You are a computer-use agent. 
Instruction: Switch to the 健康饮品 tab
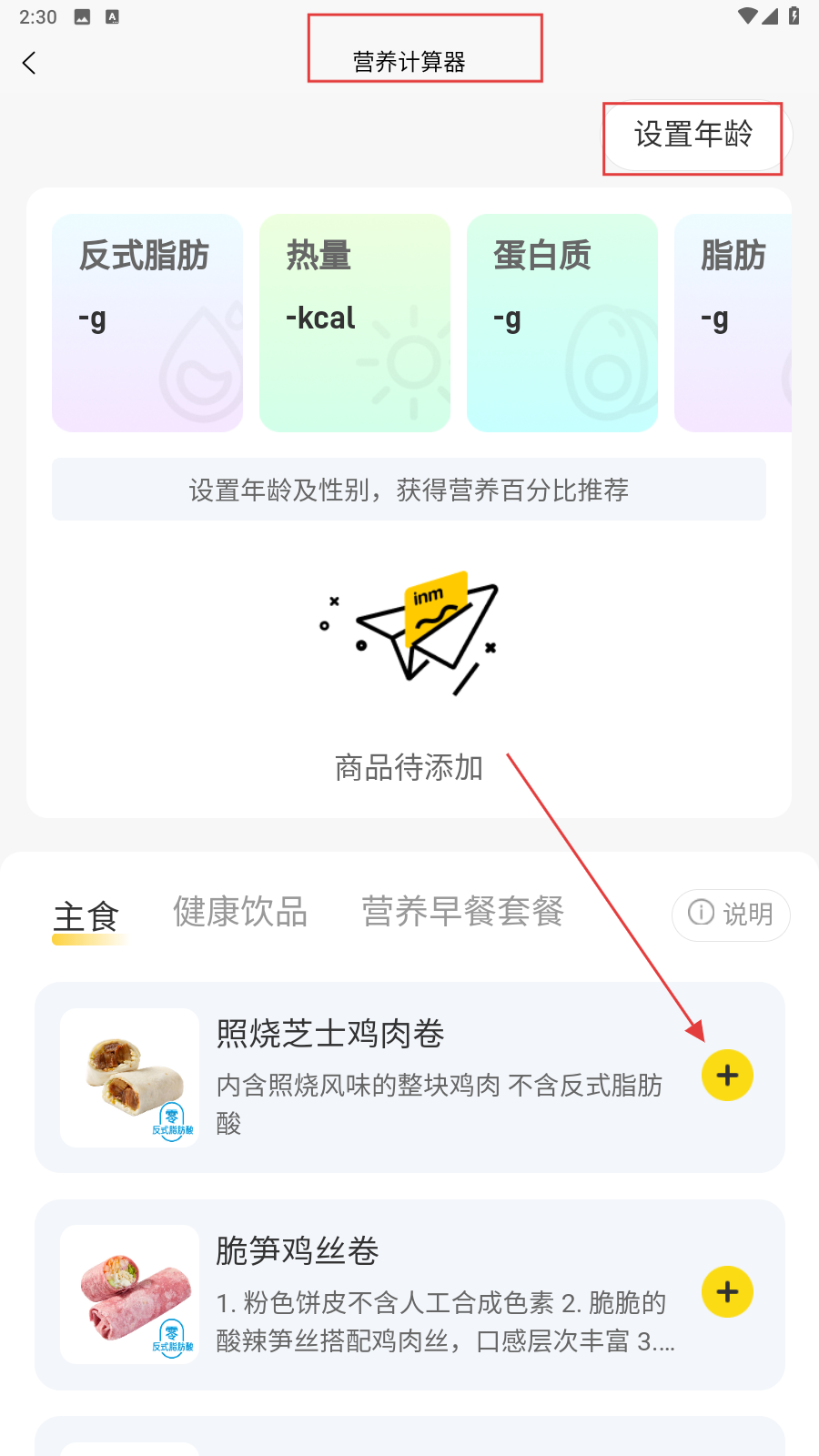(240, 913)
